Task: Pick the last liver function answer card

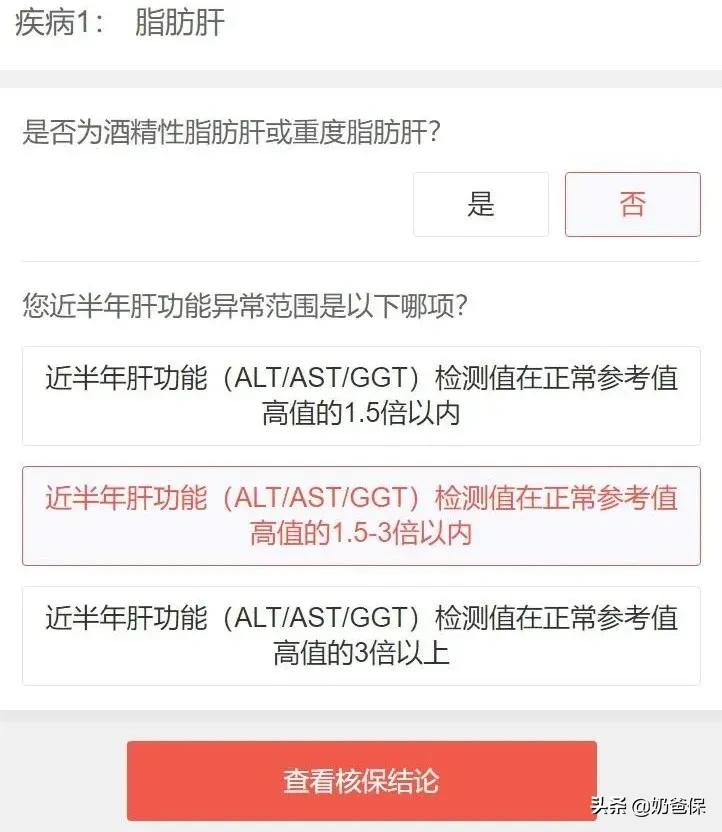Action: (x=361, y=636)
